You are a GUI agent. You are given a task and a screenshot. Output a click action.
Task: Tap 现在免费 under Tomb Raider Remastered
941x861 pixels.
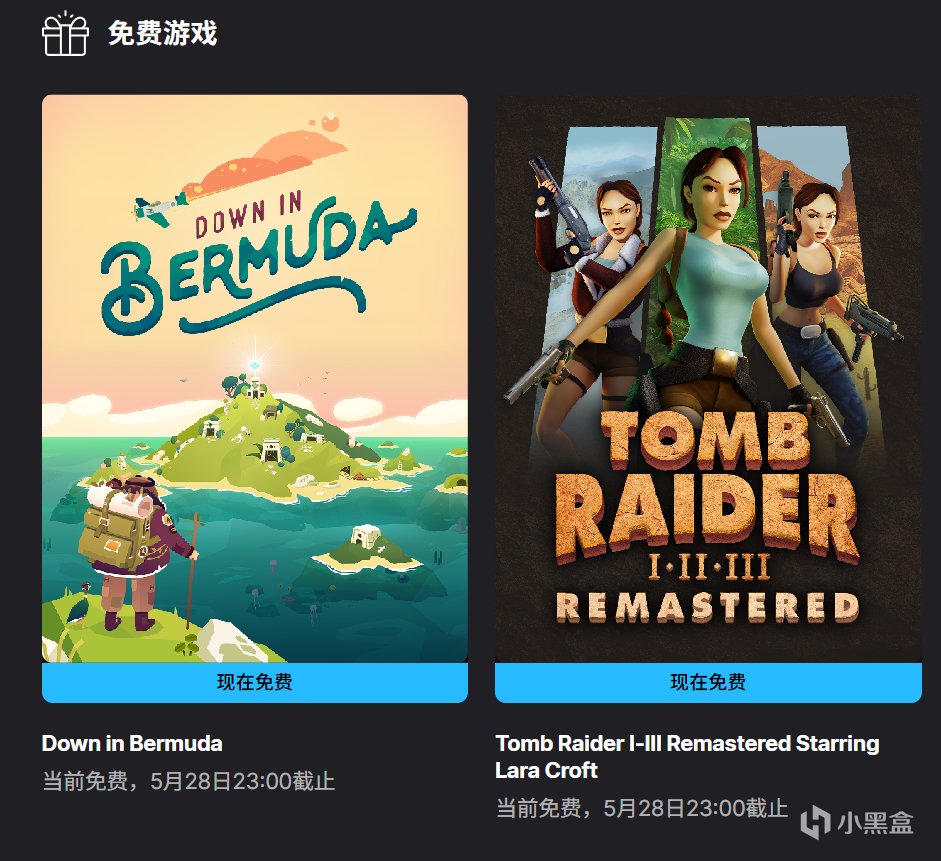[x=708, y=682]
